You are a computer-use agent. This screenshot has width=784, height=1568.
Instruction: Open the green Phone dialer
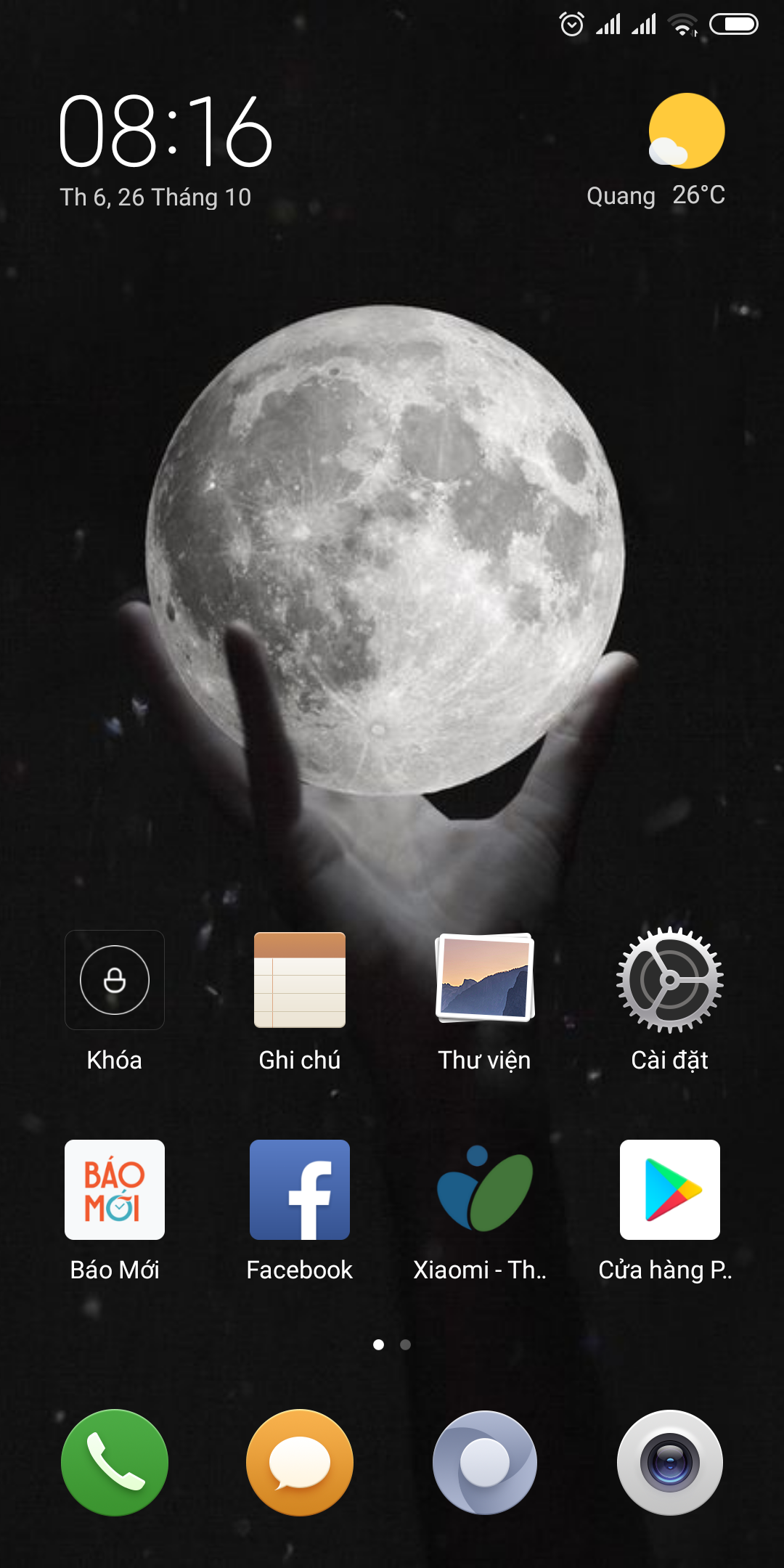(115, 1463)
